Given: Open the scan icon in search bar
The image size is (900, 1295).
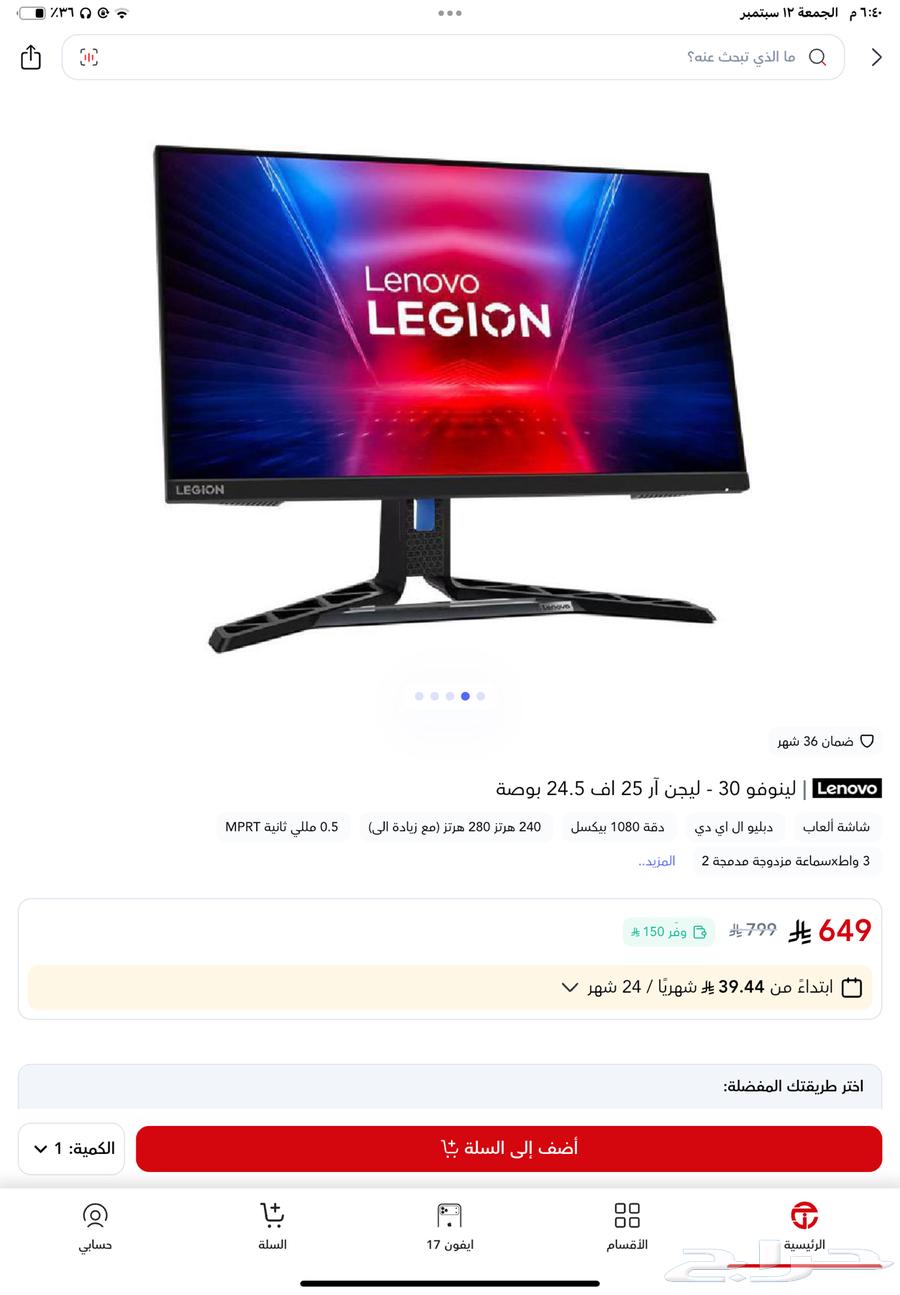Looking at the screenshot, I should click(x=89, y=57).
